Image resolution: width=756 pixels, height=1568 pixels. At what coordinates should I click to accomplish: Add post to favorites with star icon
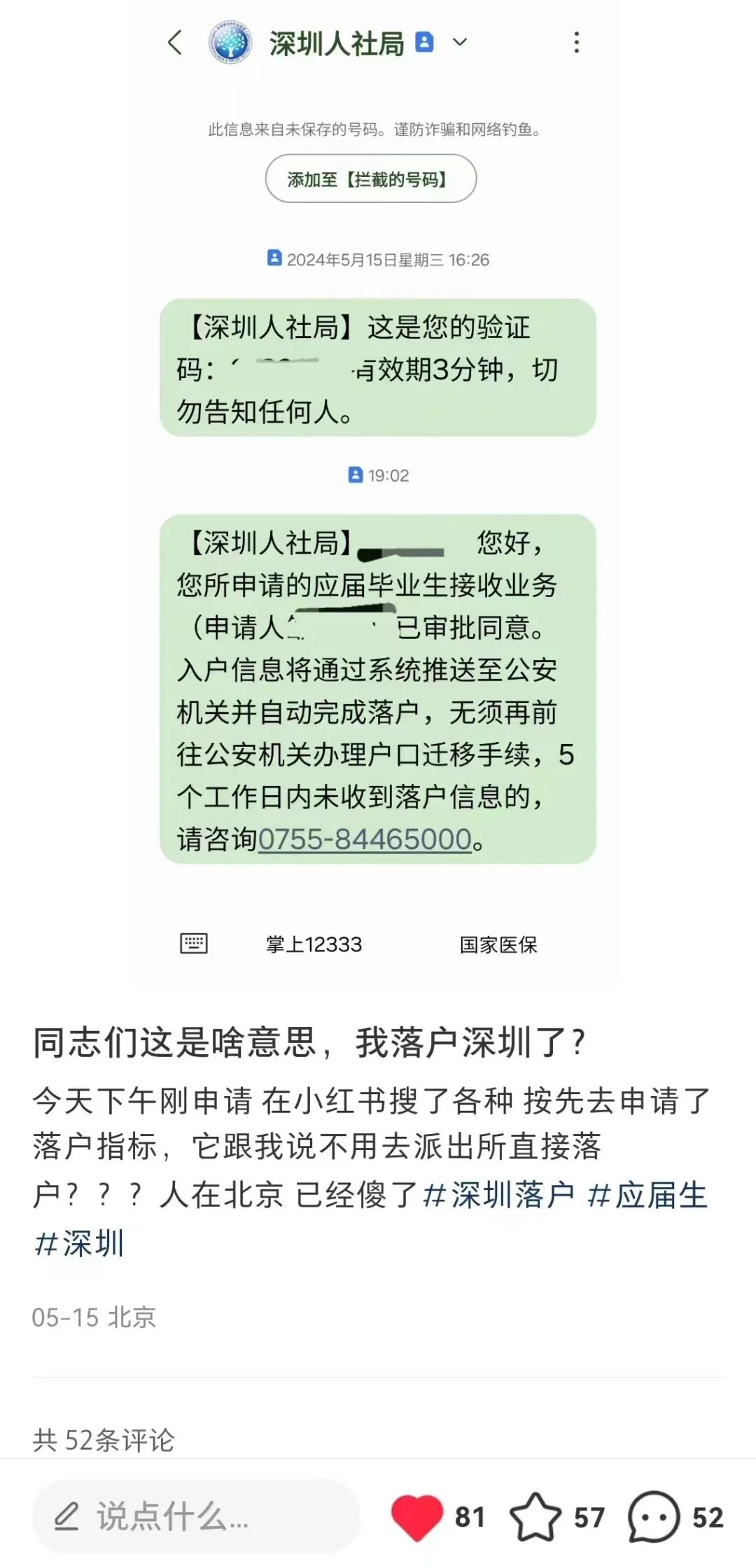pyautogui.click(x=535, y=1517)
